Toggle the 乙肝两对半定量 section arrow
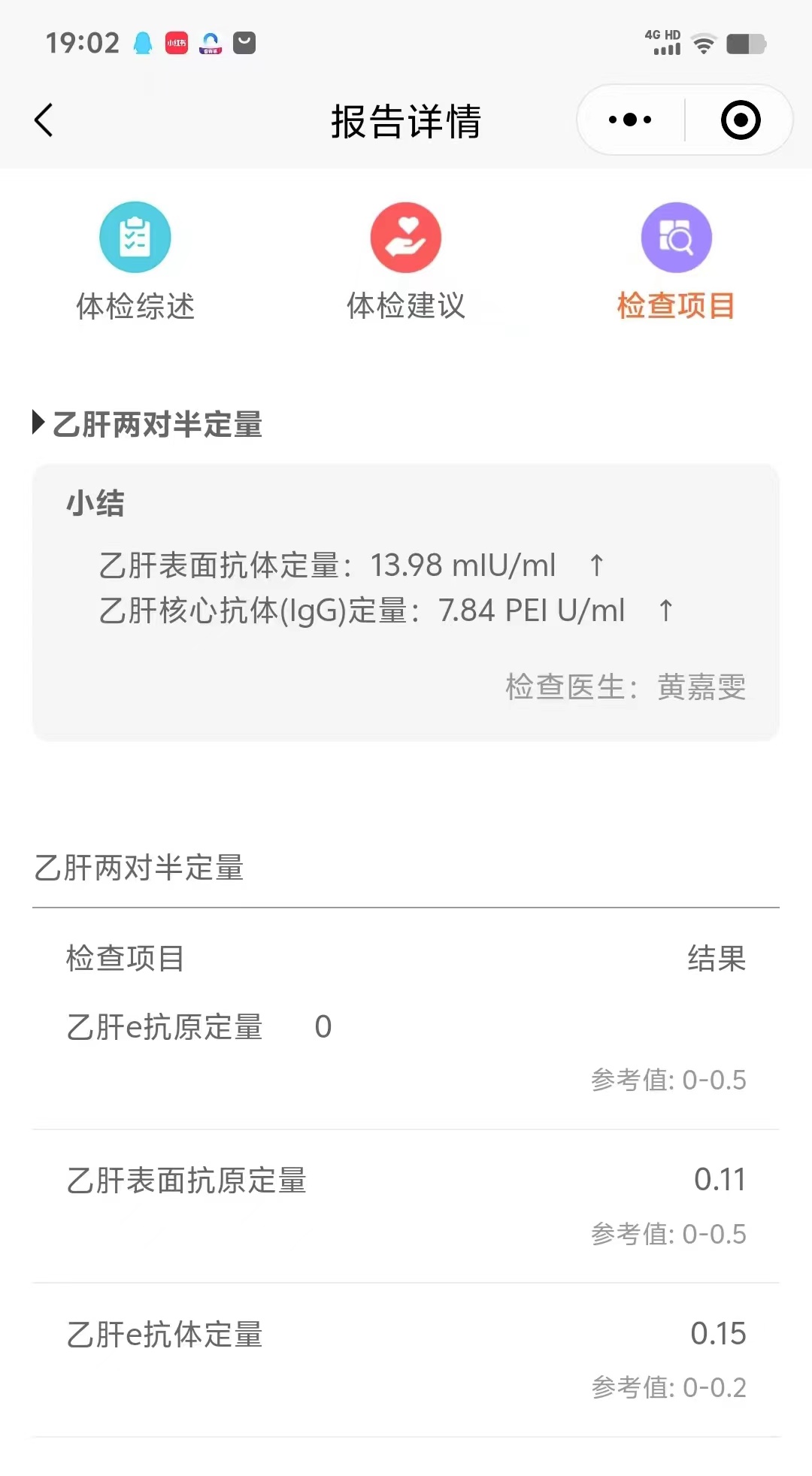This screenshot has width=812, height=1476. click(x=39, y=423)
